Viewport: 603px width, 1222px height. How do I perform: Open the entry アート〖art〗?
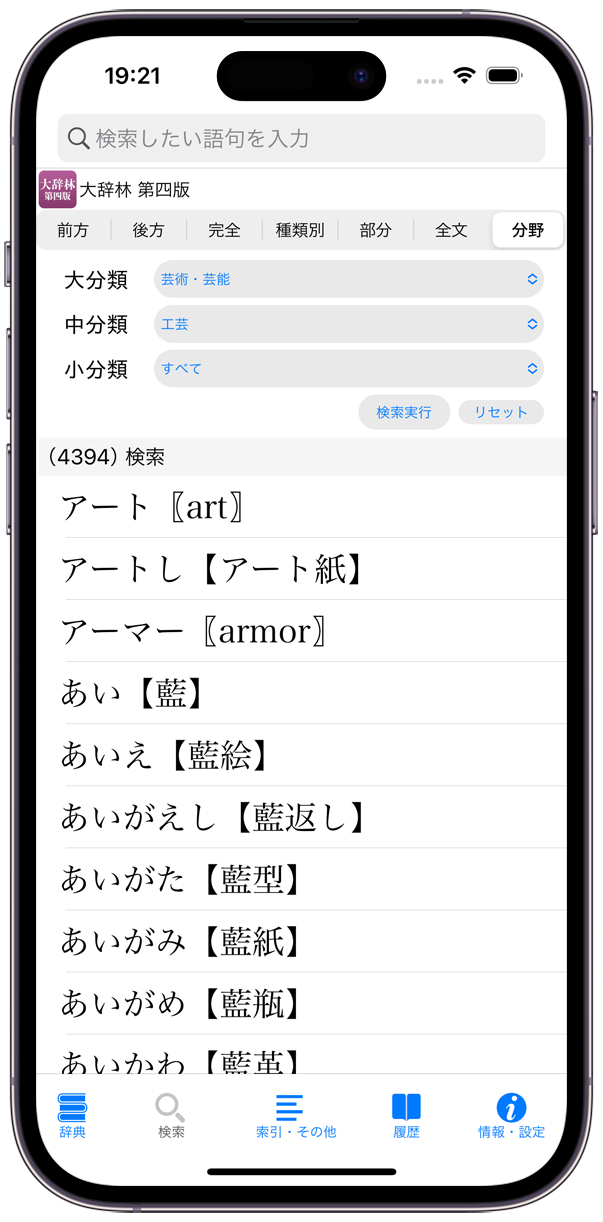click(x=300, y=507)
